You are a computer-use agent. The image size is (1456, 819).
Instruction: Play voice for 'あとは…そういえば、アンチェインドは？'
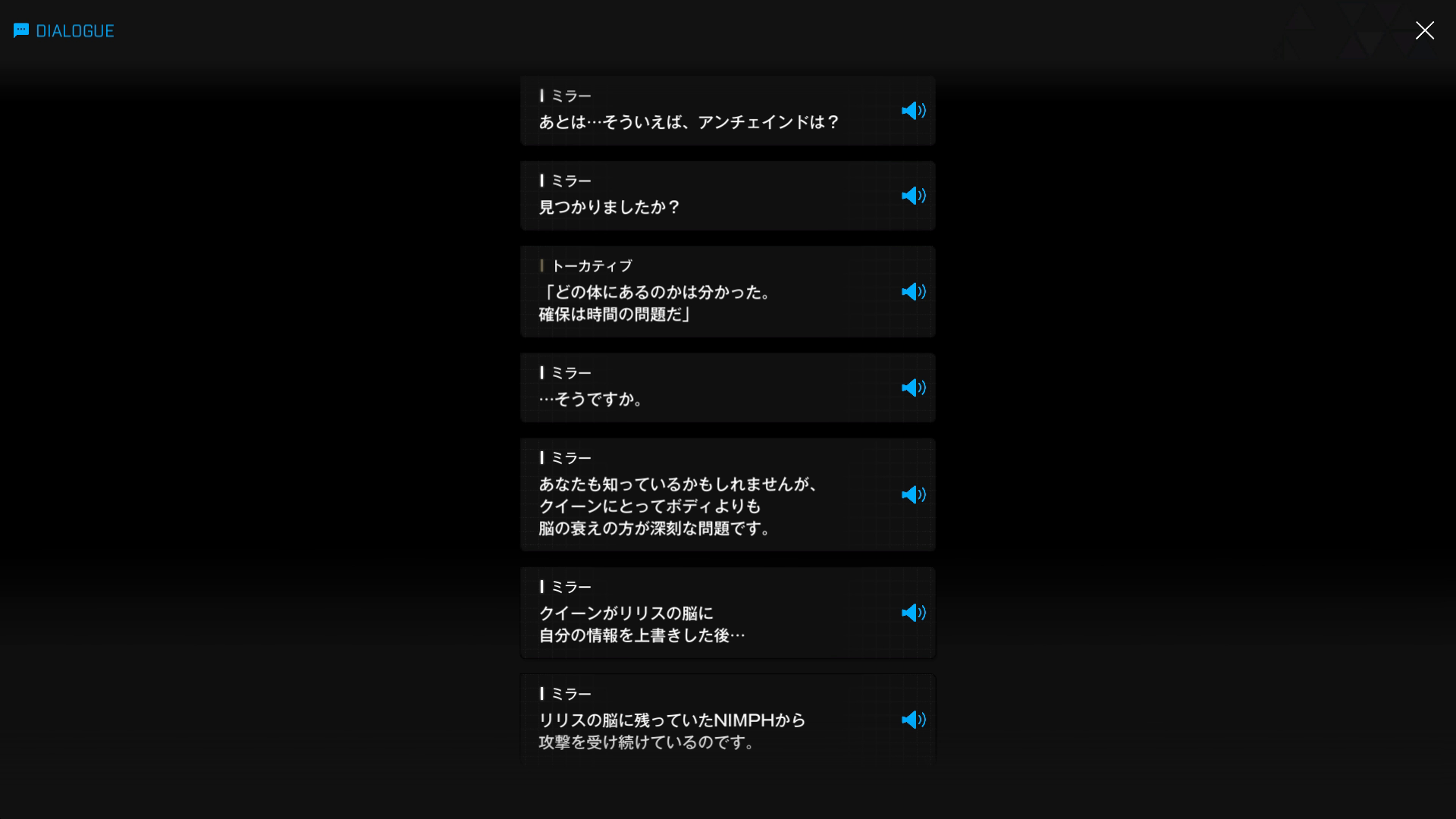(x=913, y=111)
